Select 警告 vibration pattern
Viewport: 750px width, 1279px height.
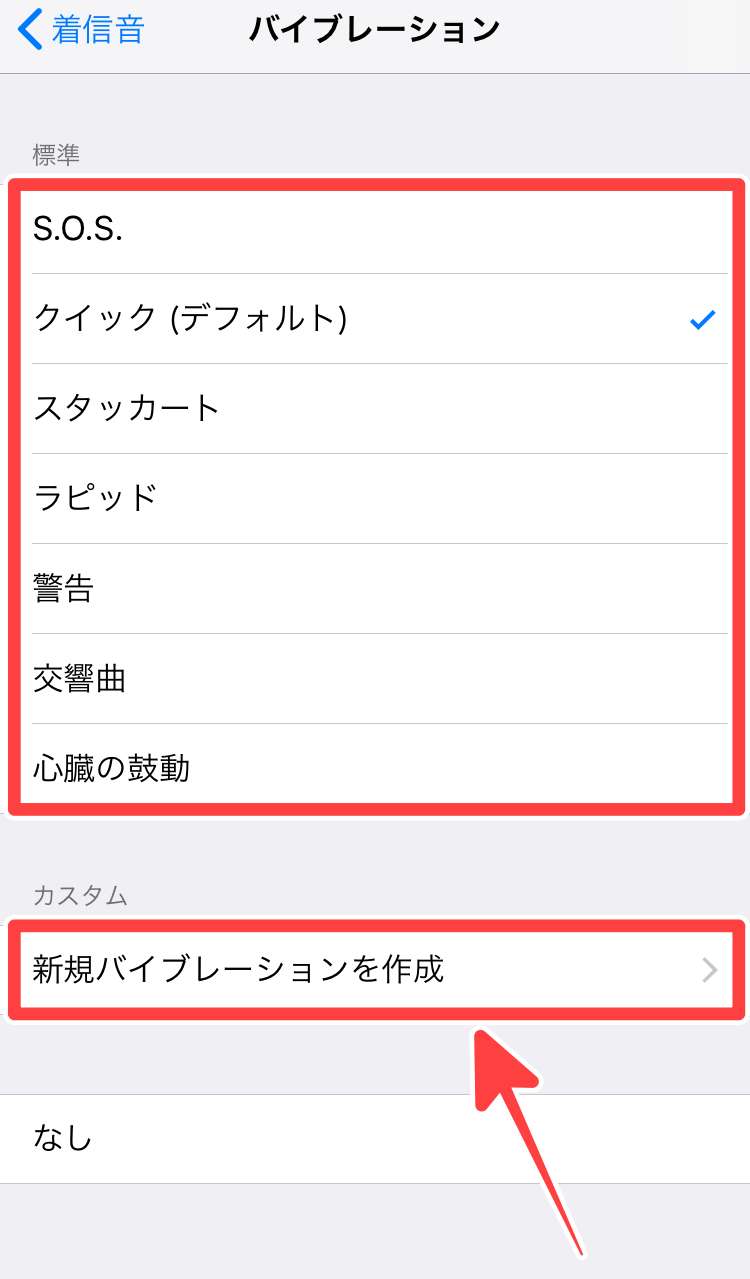point(375,588)
